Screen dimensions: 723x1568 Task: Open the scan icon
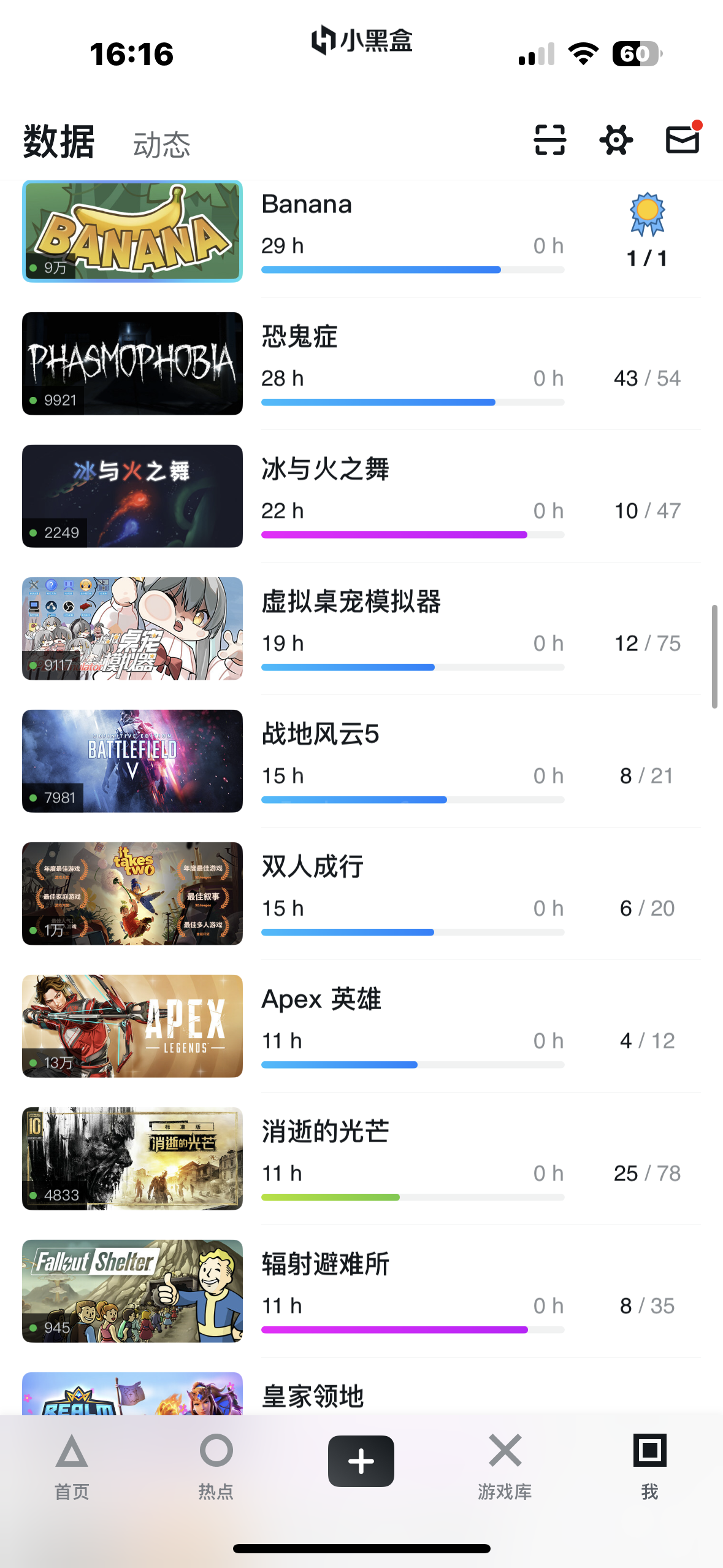pos(549,140)
